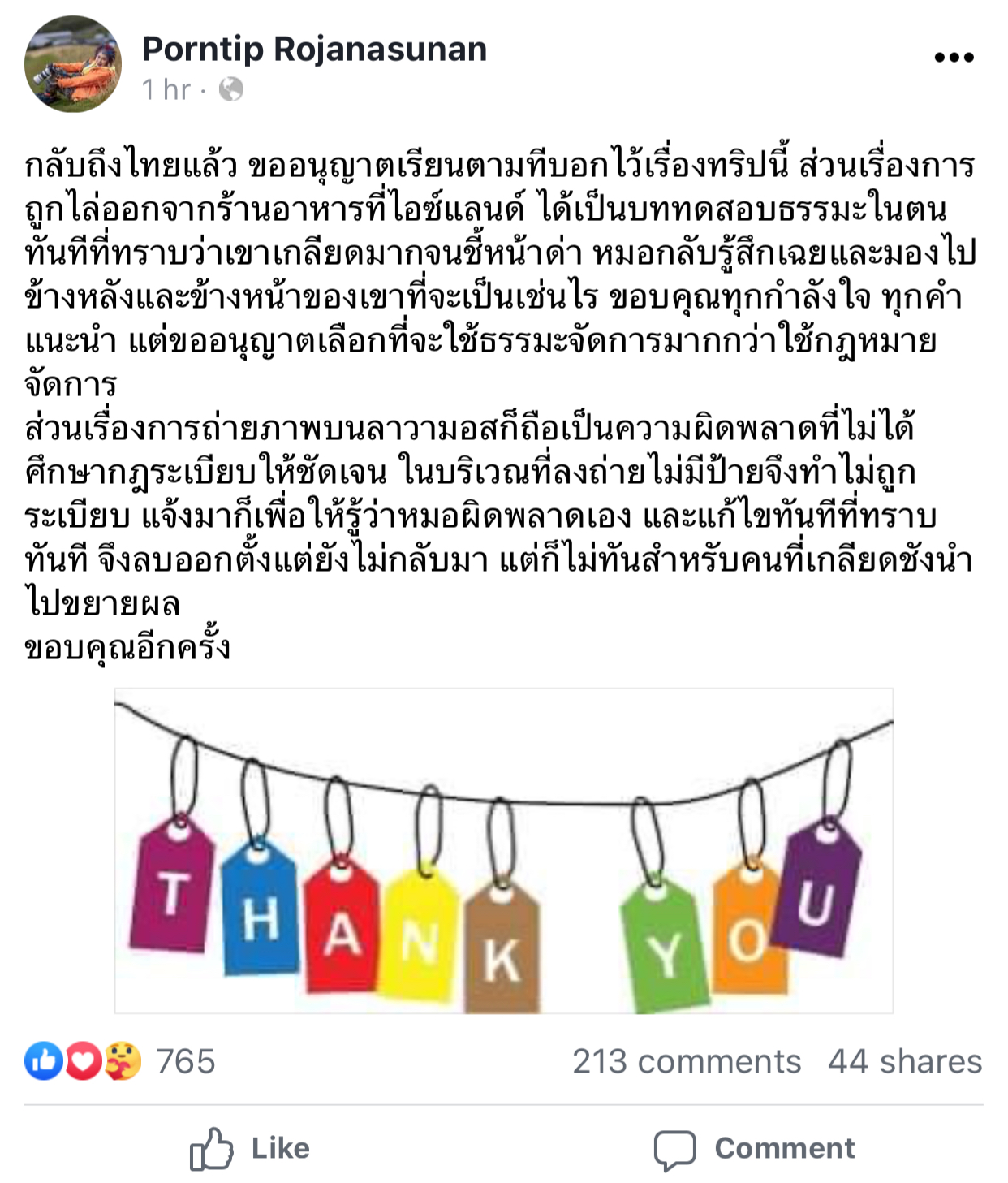Open Porntip Rojanasunan's profile picture
Screen dimensions: 1008x1183
(73, 64)
